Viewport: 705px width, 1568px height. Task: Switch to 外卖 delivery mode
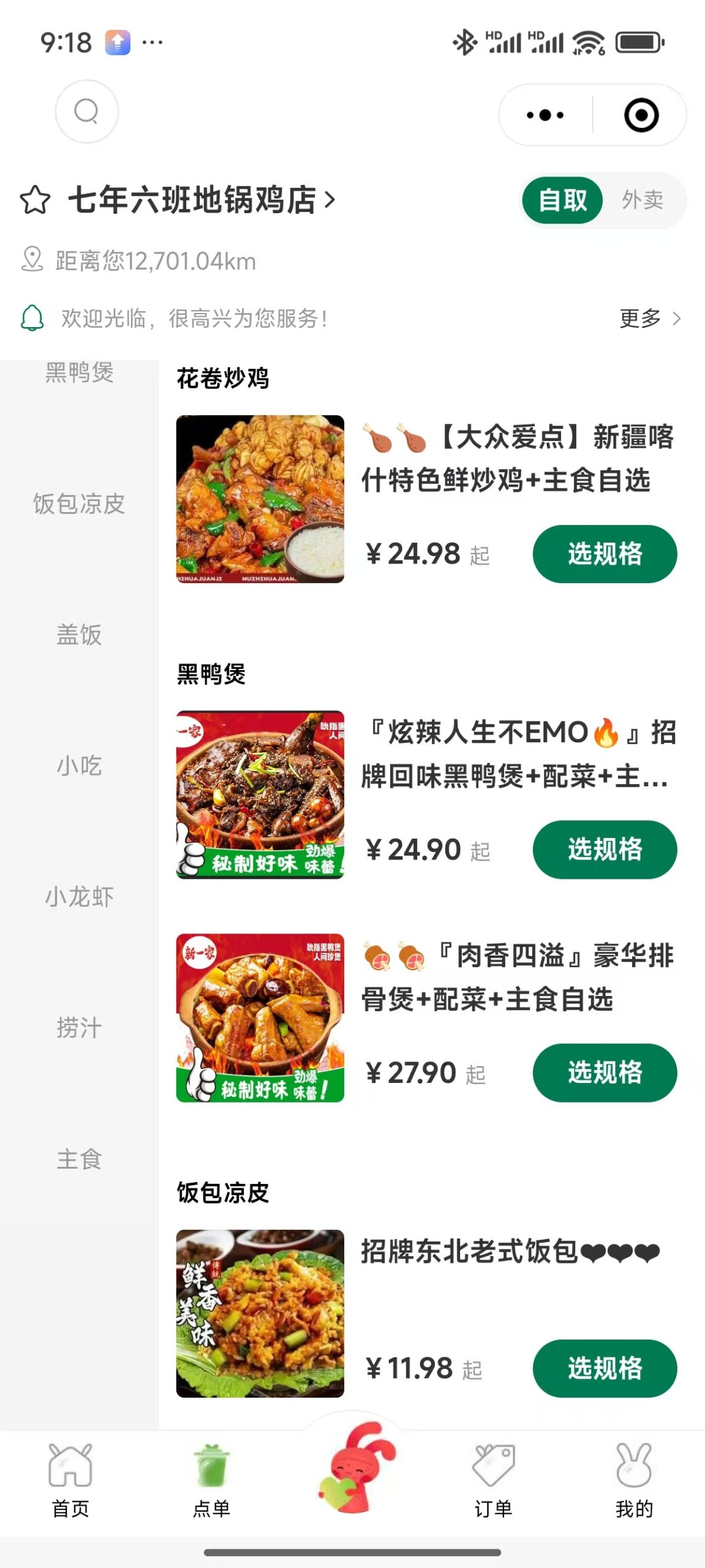click(x=643, y=200)
